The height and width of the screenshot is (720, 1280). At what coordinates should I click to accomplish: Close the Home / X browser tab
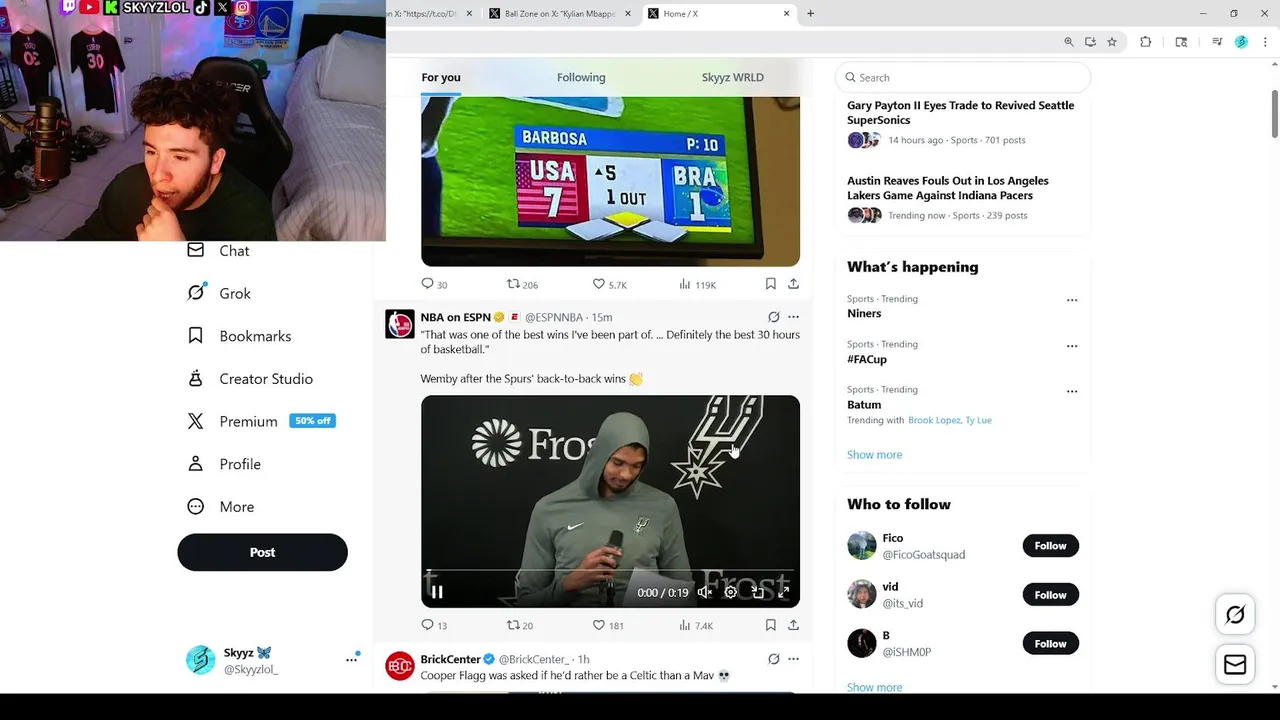(x=786, y=14)
